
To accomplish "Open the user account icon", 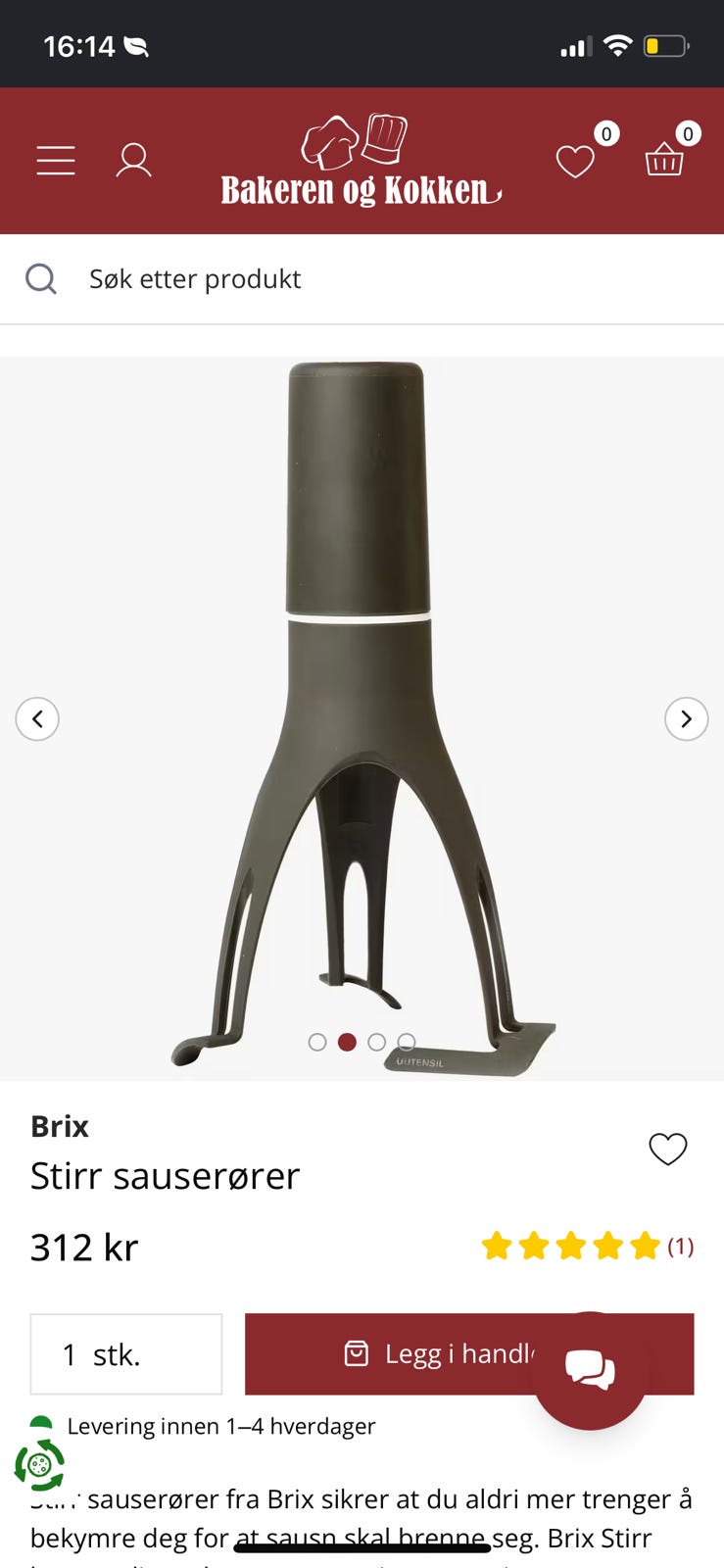I will [133, 161].
